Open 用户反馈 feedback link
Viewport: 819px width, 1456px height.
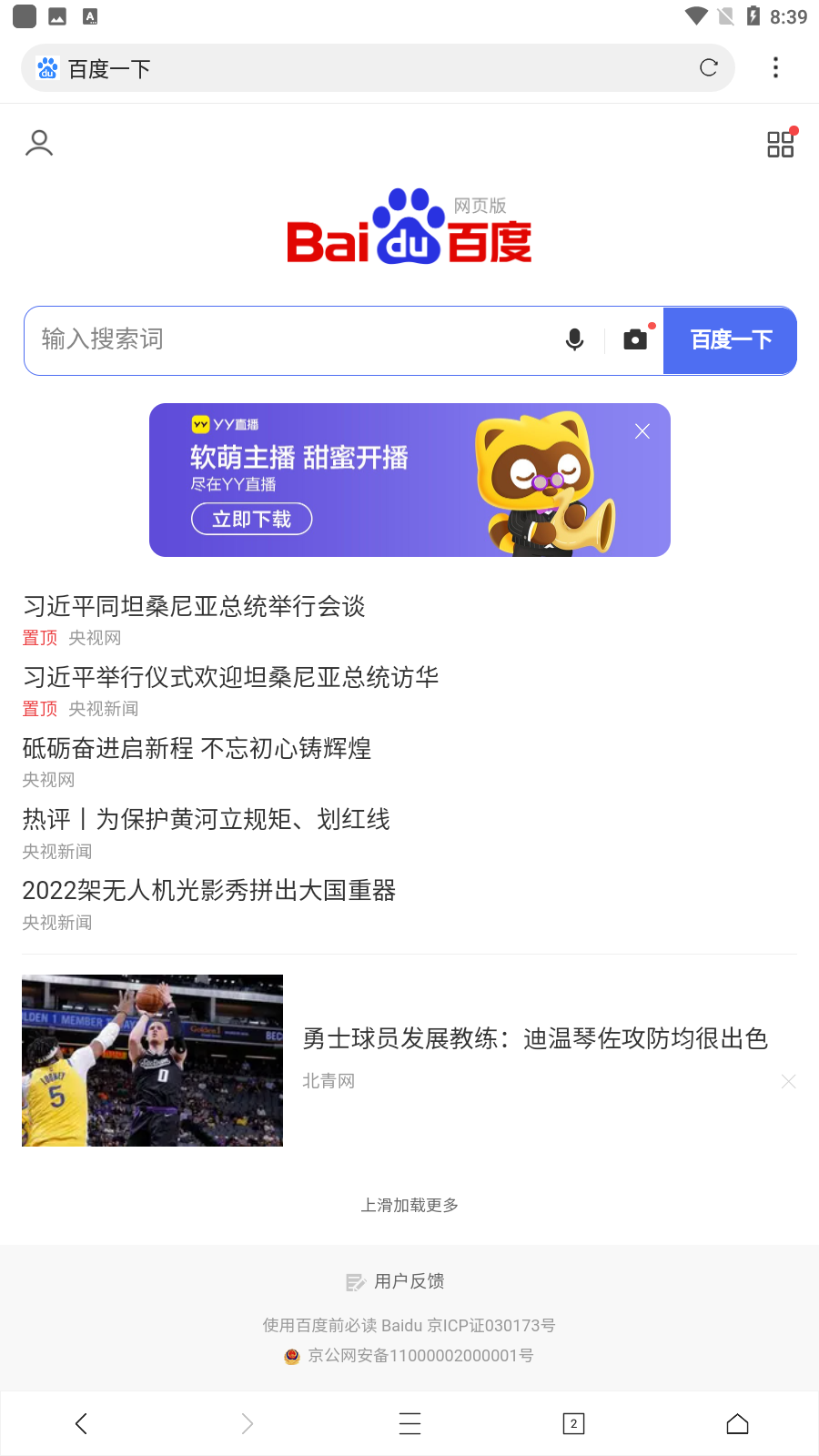(396, 1281)
